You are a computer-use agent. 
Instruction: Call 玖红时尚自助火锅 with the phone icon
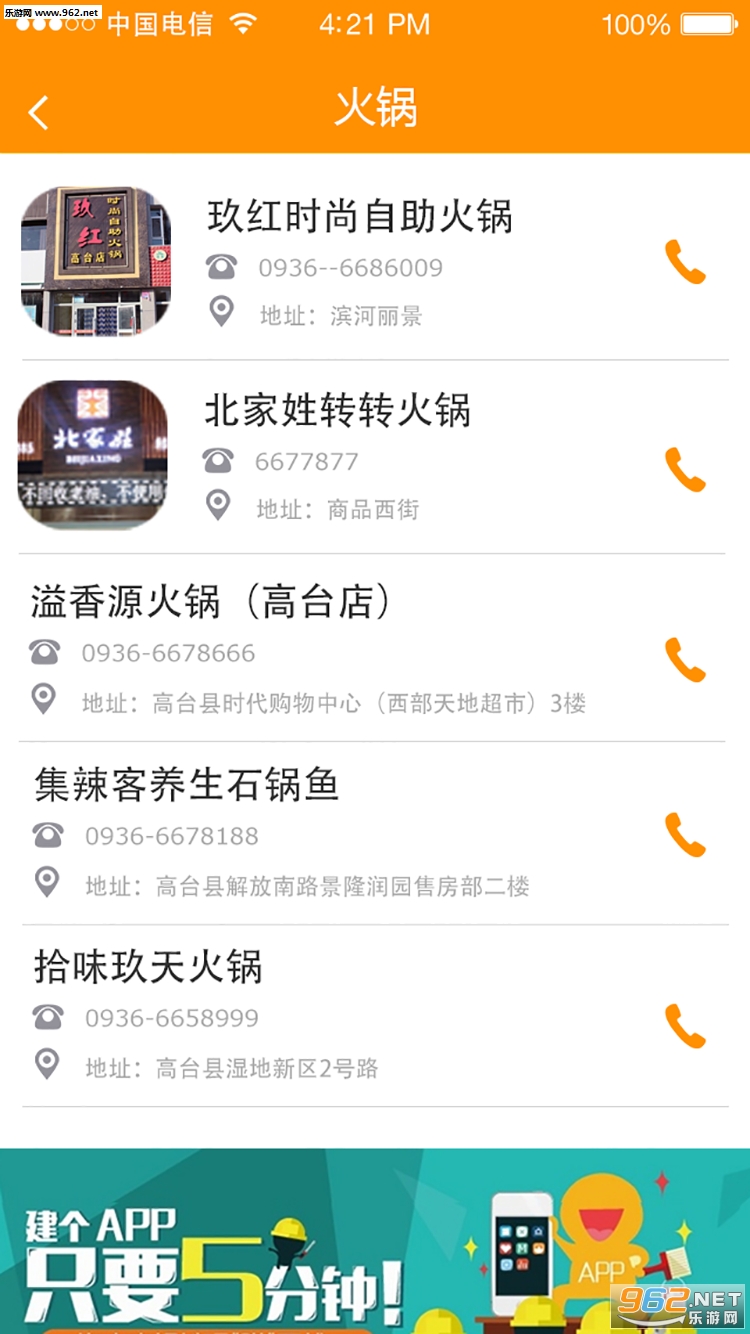point(686,263)
